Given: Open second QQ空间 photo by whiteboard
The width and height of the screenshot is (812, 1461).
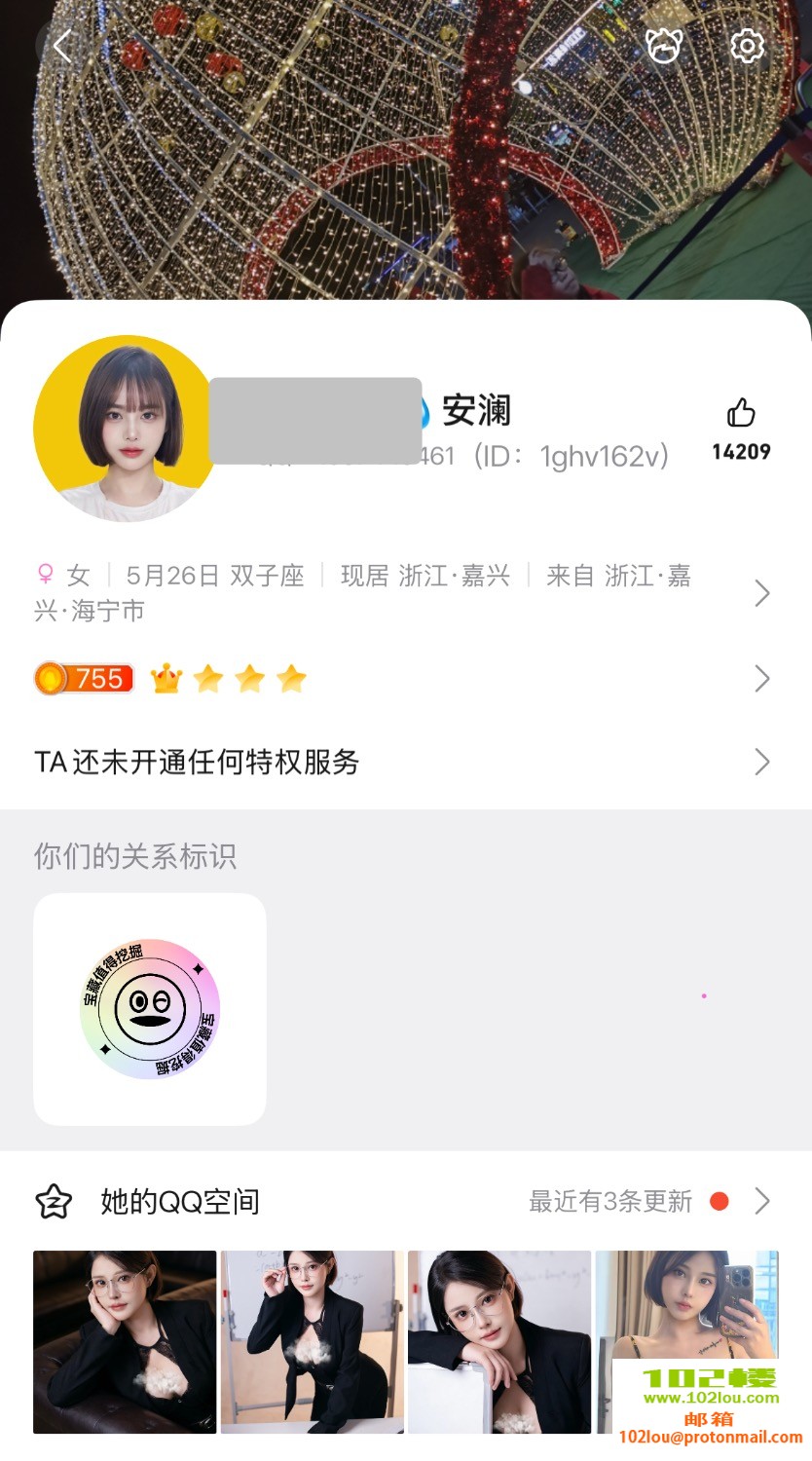Looking at the screenshot, I should coord(312,1341).
